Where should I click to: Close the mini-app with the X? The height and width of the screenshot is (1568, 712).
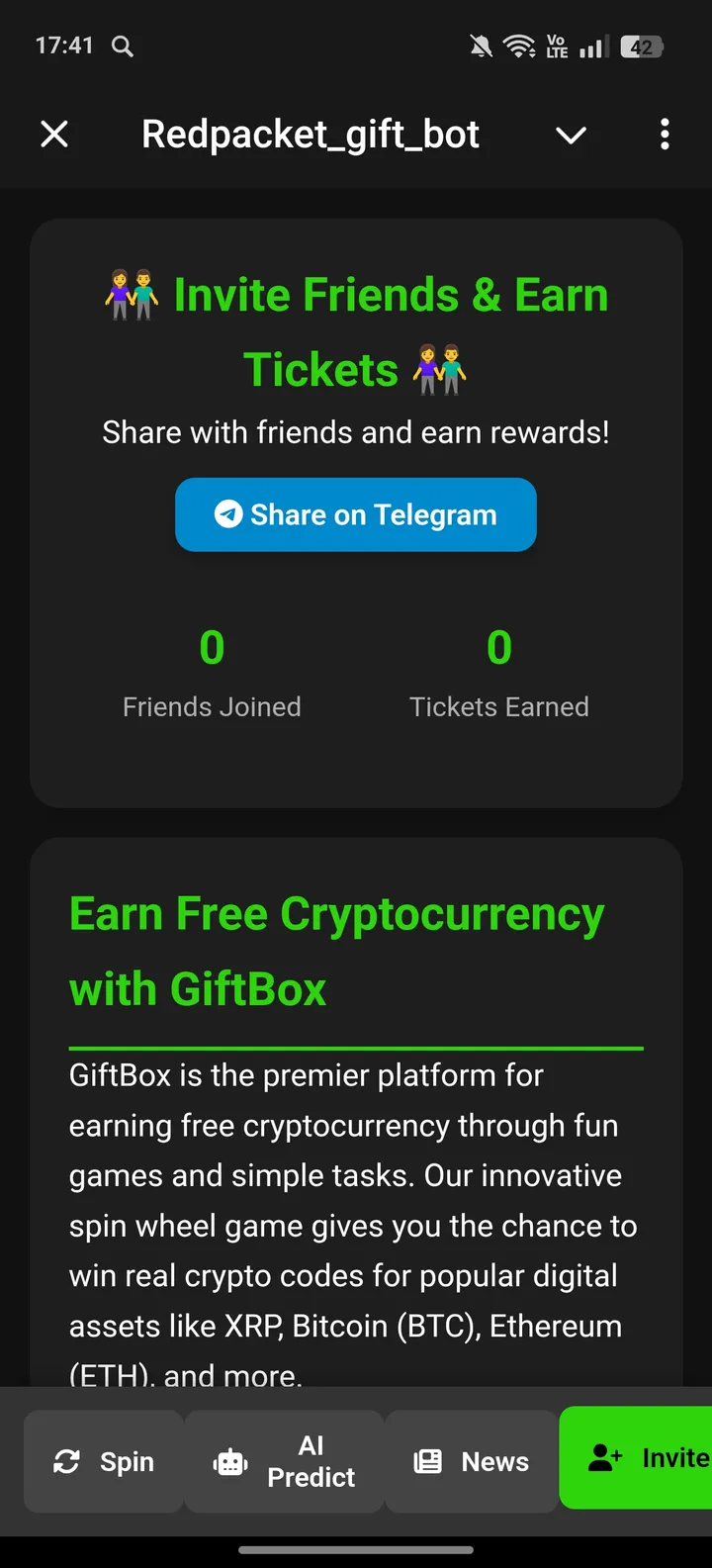54,134
